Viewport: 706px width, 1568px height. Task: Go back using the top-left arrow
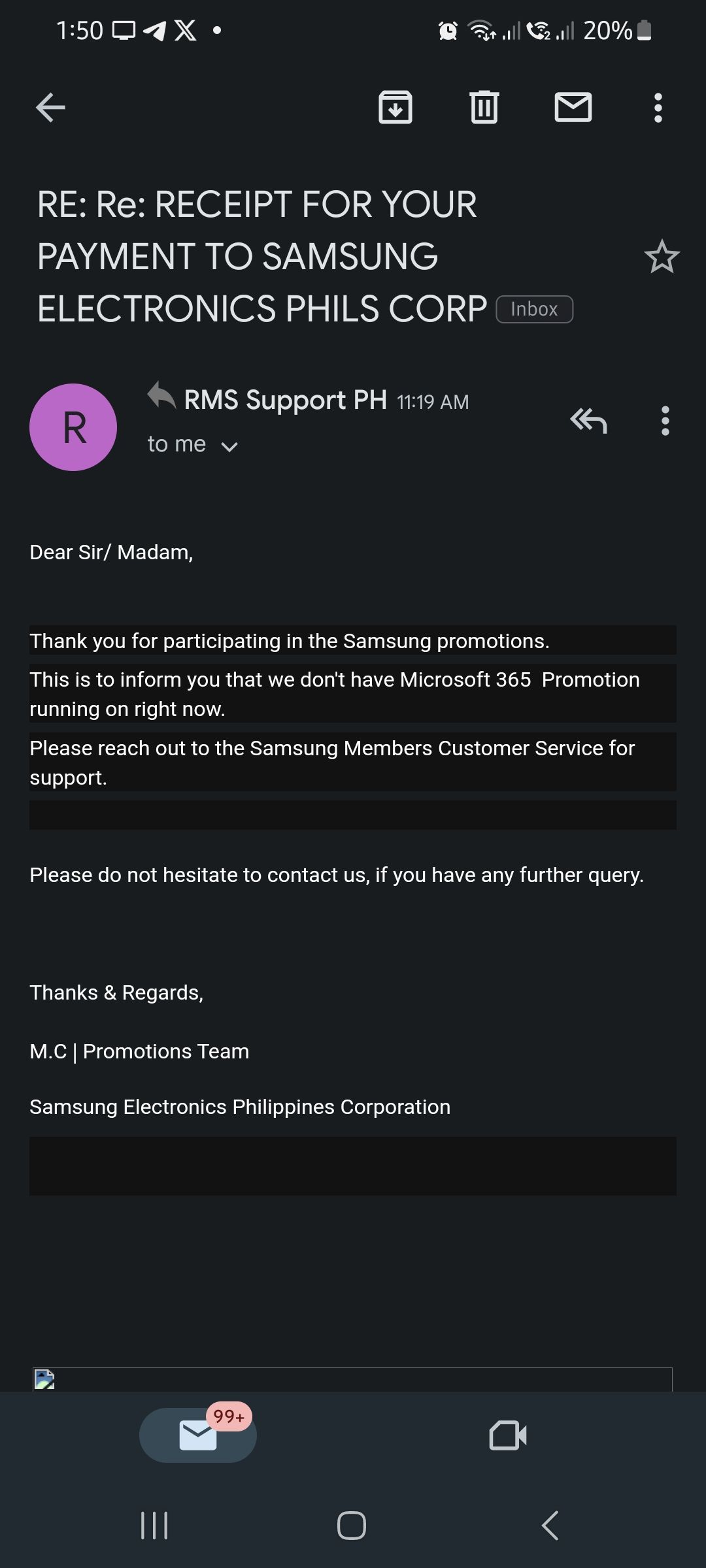pos(49,108)
